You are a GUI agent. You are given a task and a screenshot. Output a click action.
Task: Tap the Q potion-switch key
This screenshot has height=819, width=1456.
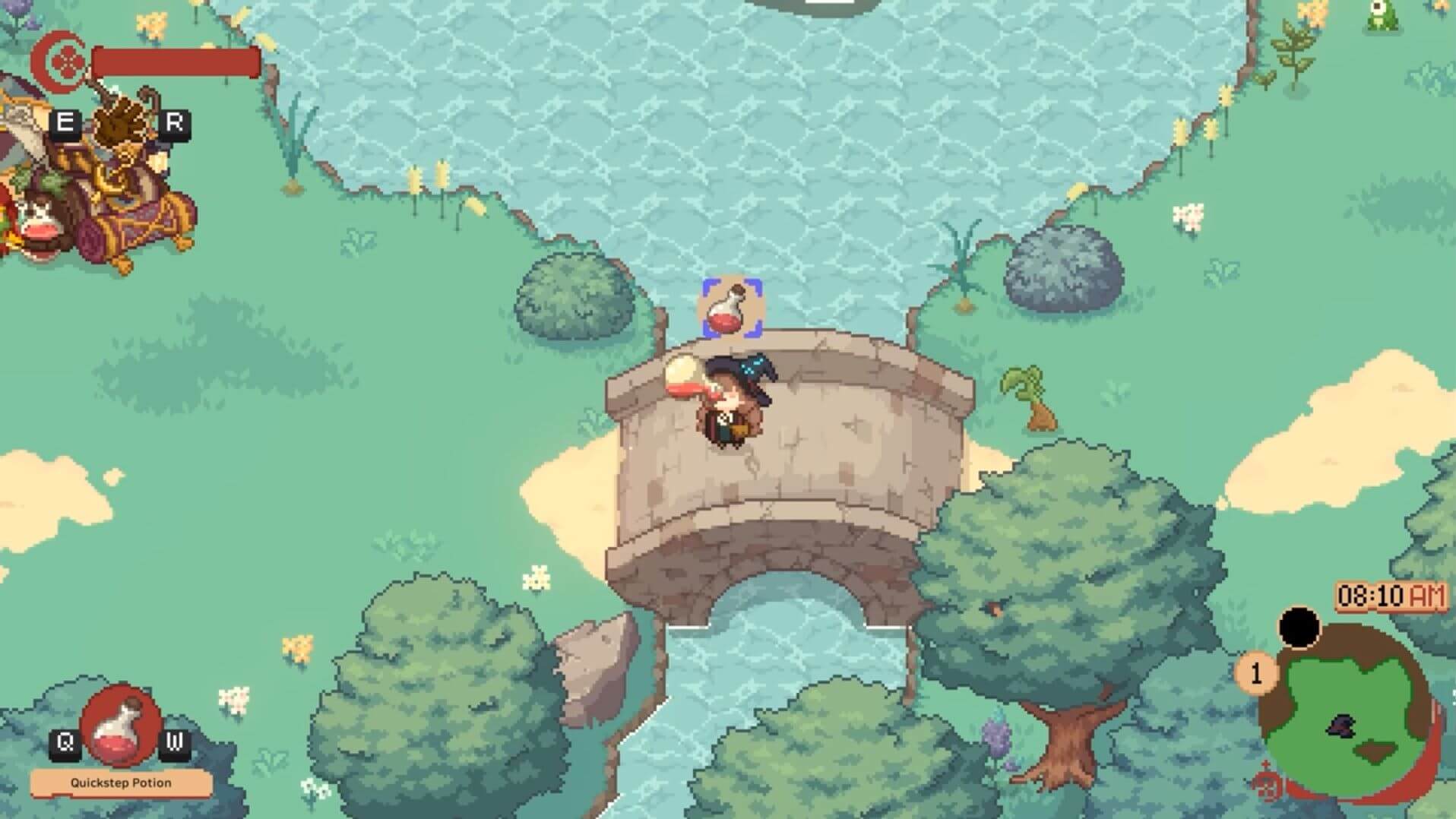coord(65,742)
